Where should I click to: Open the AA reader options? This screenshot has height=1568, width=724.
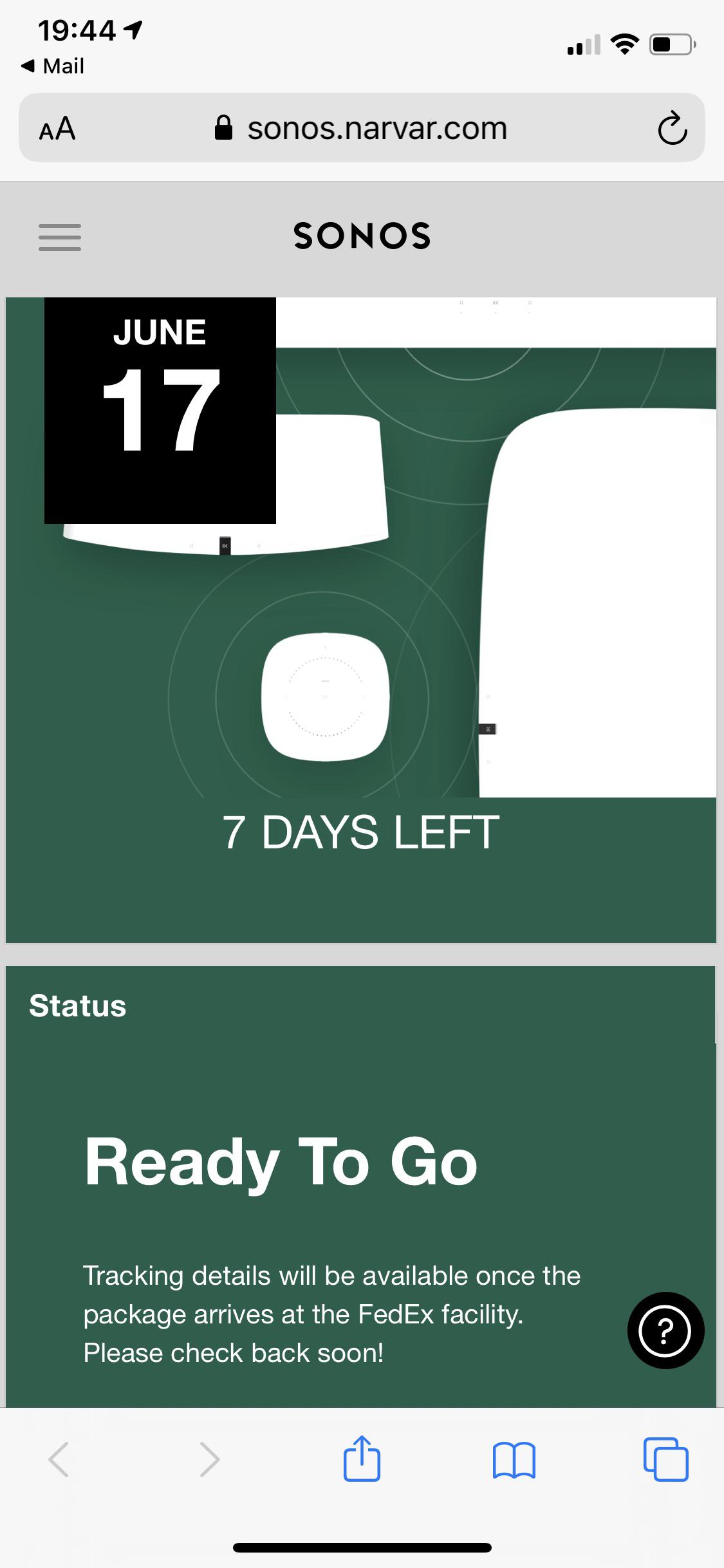(57, 128)
